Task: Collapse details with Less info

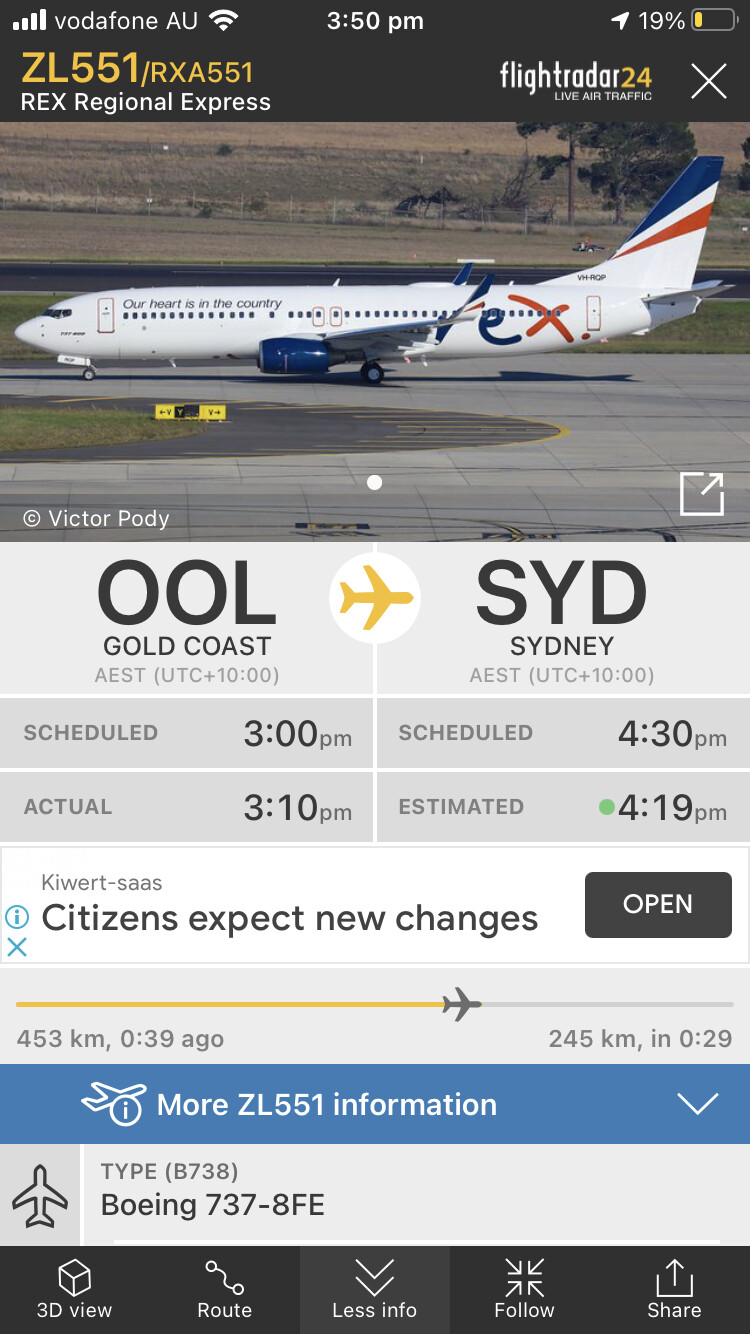Action: 374,1290
